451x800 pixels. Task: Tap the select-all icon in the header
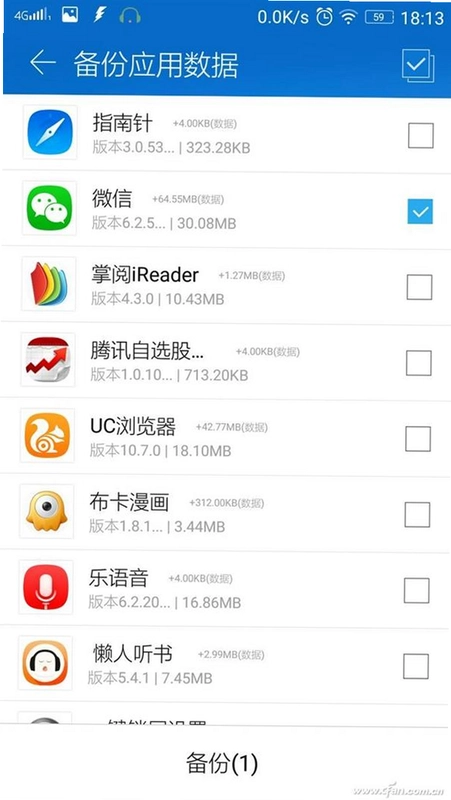pyautogui.click(x=418, y=65)
